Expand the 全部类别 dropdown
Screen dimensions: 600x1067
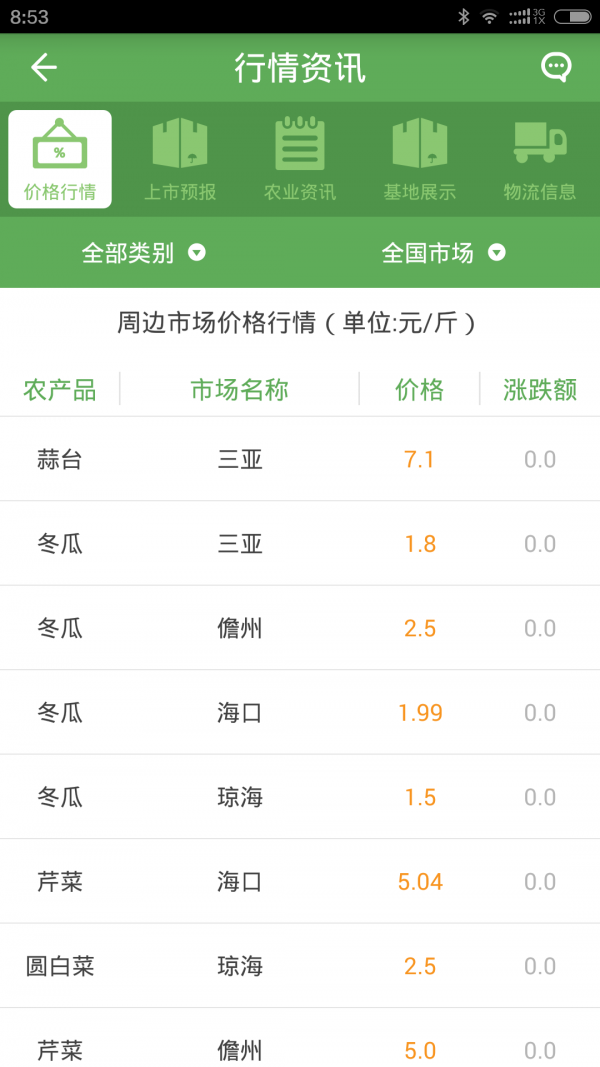(144, 253)
